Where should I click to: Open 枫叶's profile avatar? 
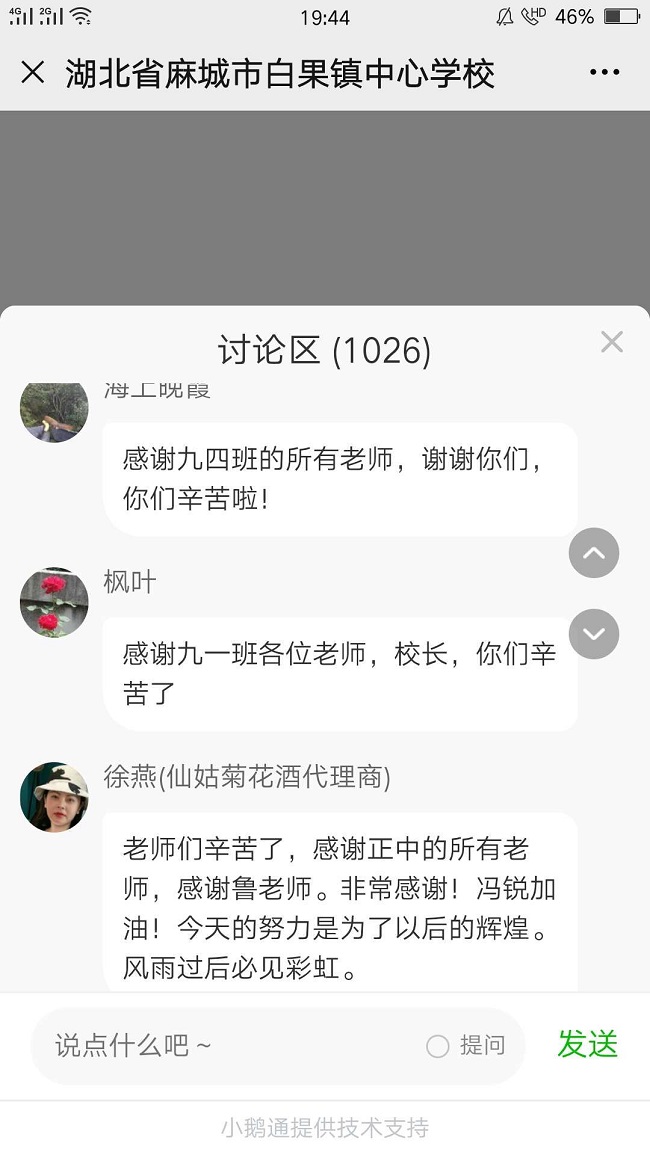coord(54,603)
